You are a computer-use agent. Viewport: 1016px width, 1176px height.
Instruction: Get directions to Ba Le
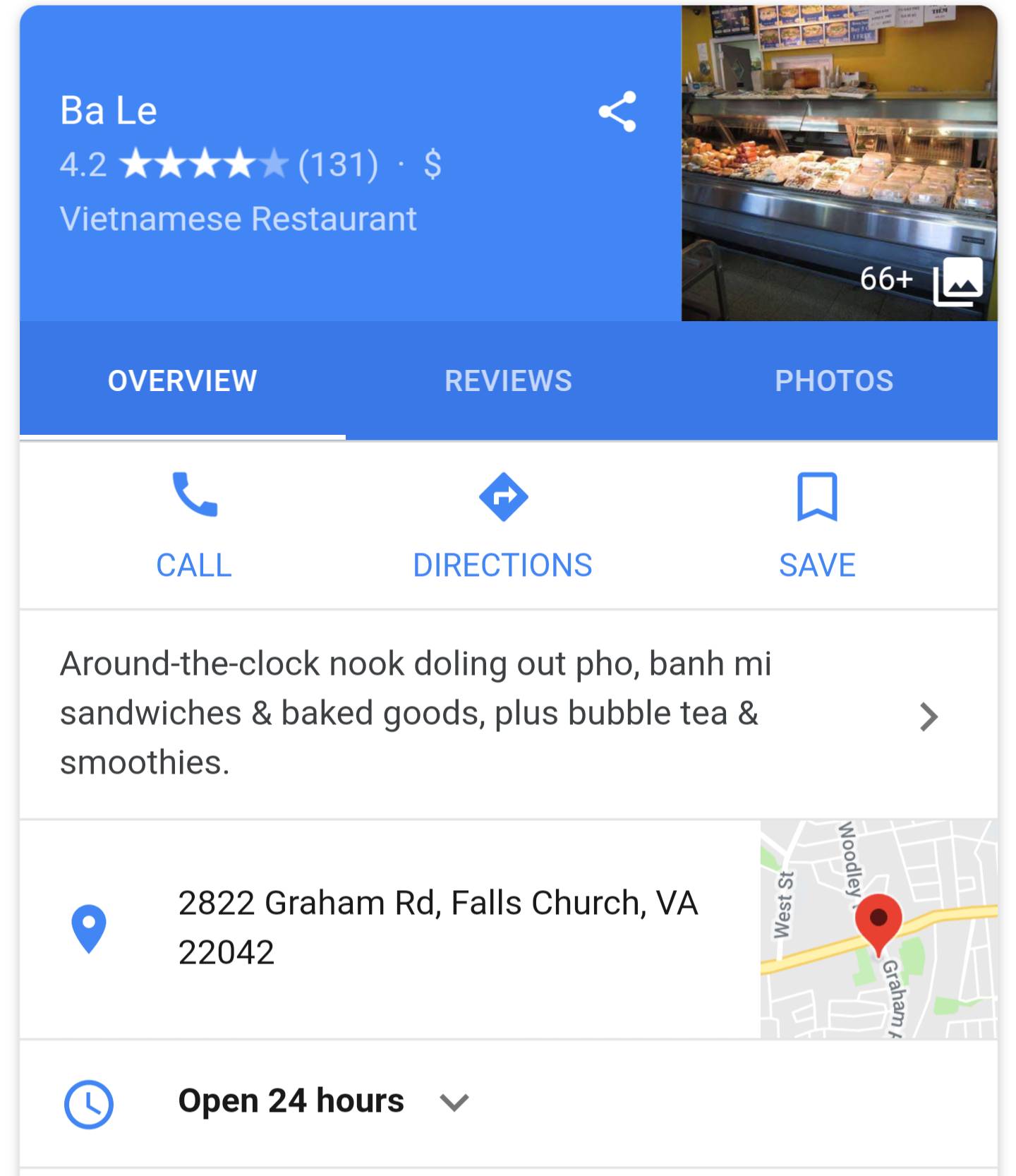coord(502,526)
